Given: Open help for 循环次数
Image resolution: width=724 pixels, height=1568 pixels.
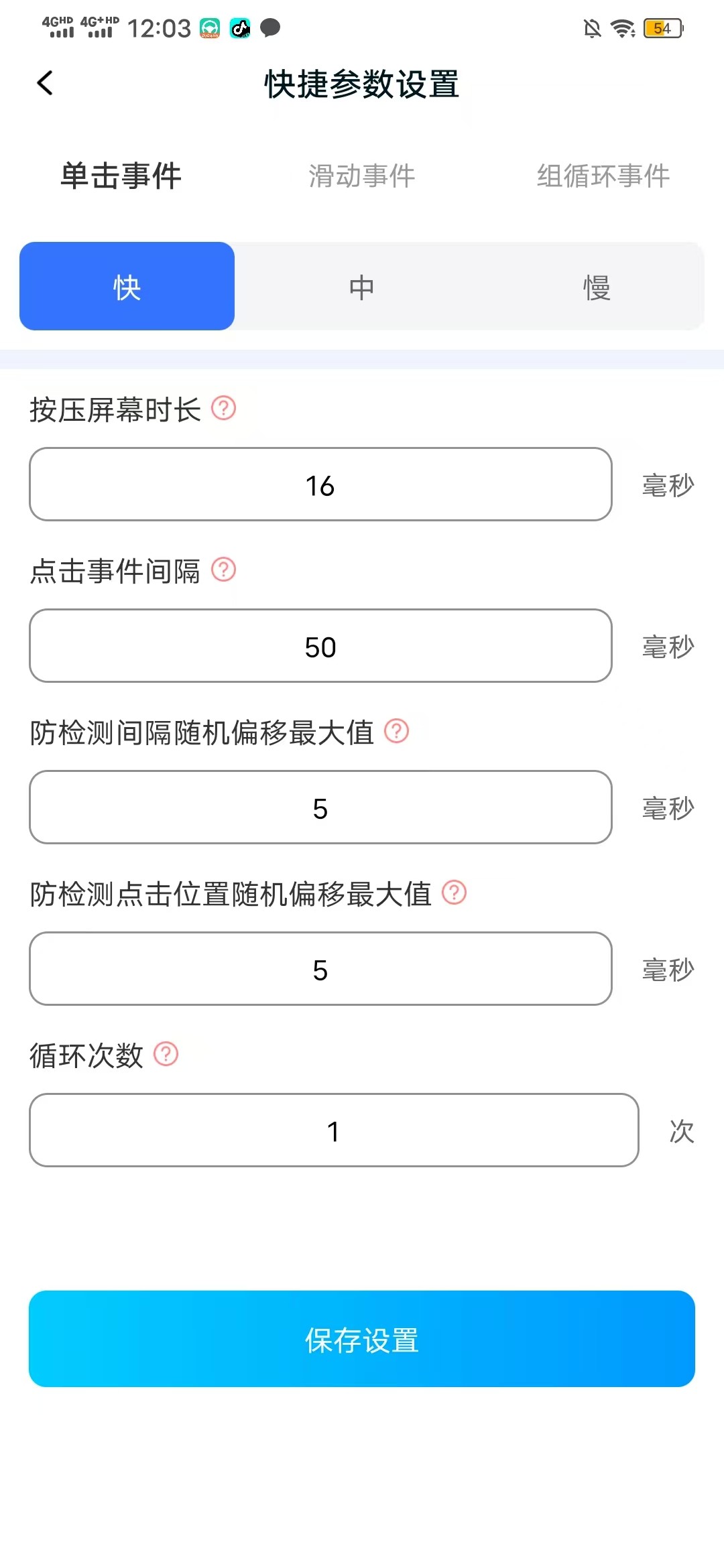Looking at the screenshot, I should (166, 1054).
